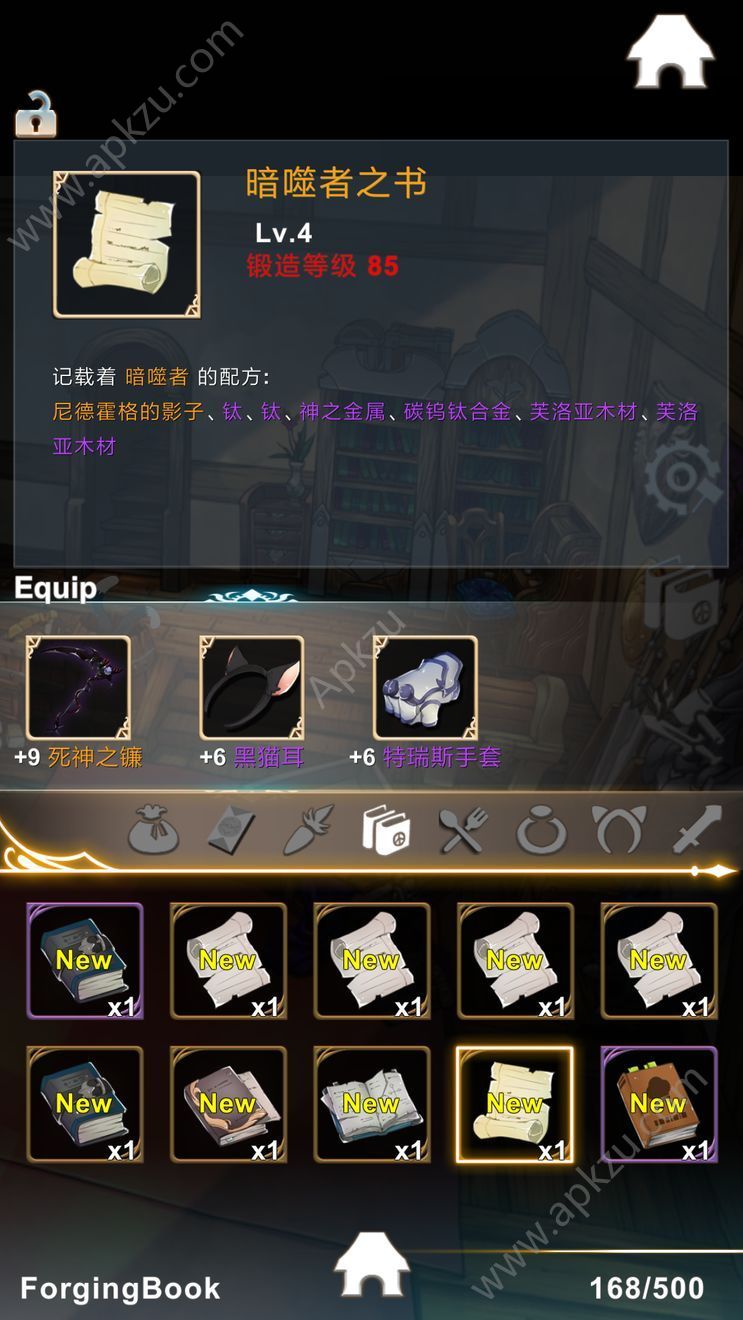Image resolution: width=743 pixels, height=1320 pixels.
Task: Select equipped 特瑞斯手套 gloves
Action: click(425, 688)
